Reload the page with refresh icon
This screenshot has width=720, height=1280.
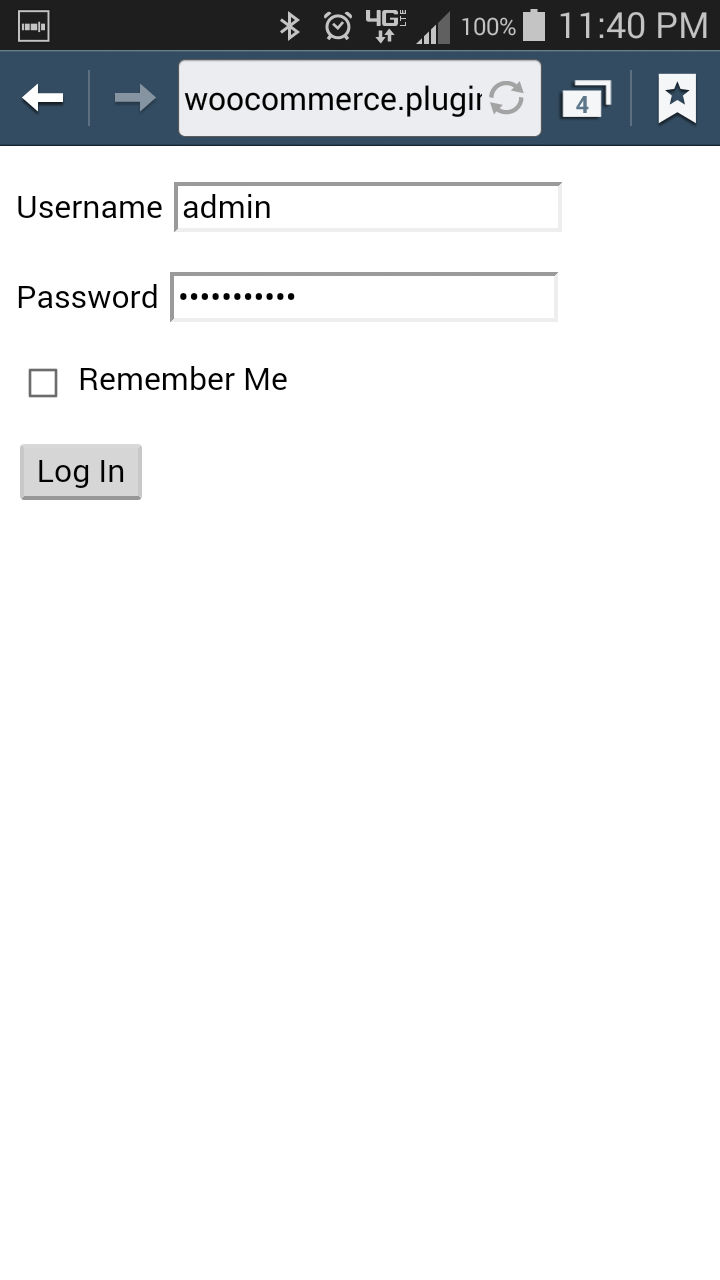(x=507, y=98)
